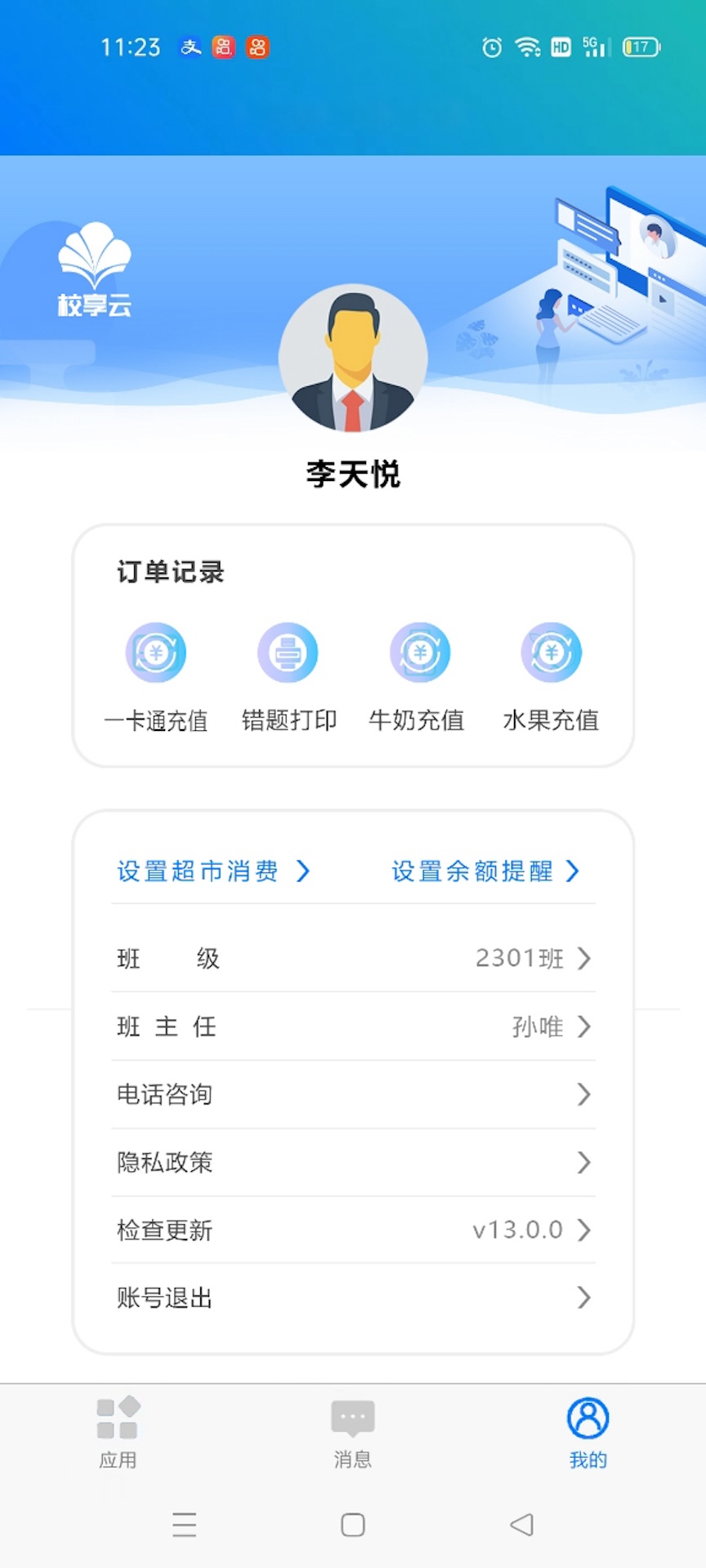Open the 牛奶充值 milk recharge icon
Screen dimensions: 706x1568
[419, 652]
